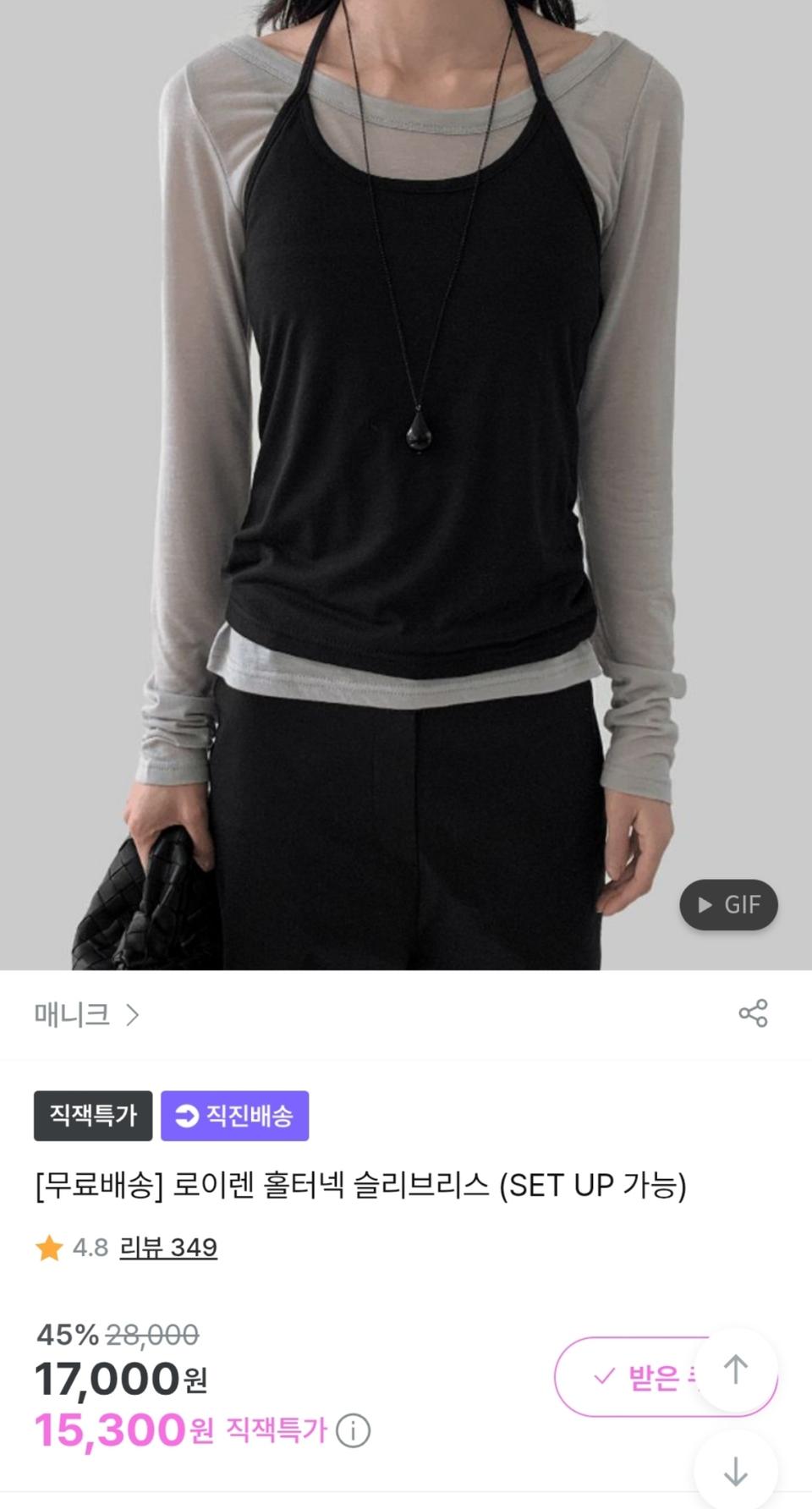Tap the scroll-to-top arrow icon
Viewport: 812px width, 1509px height.
[x=738, y=1372]
